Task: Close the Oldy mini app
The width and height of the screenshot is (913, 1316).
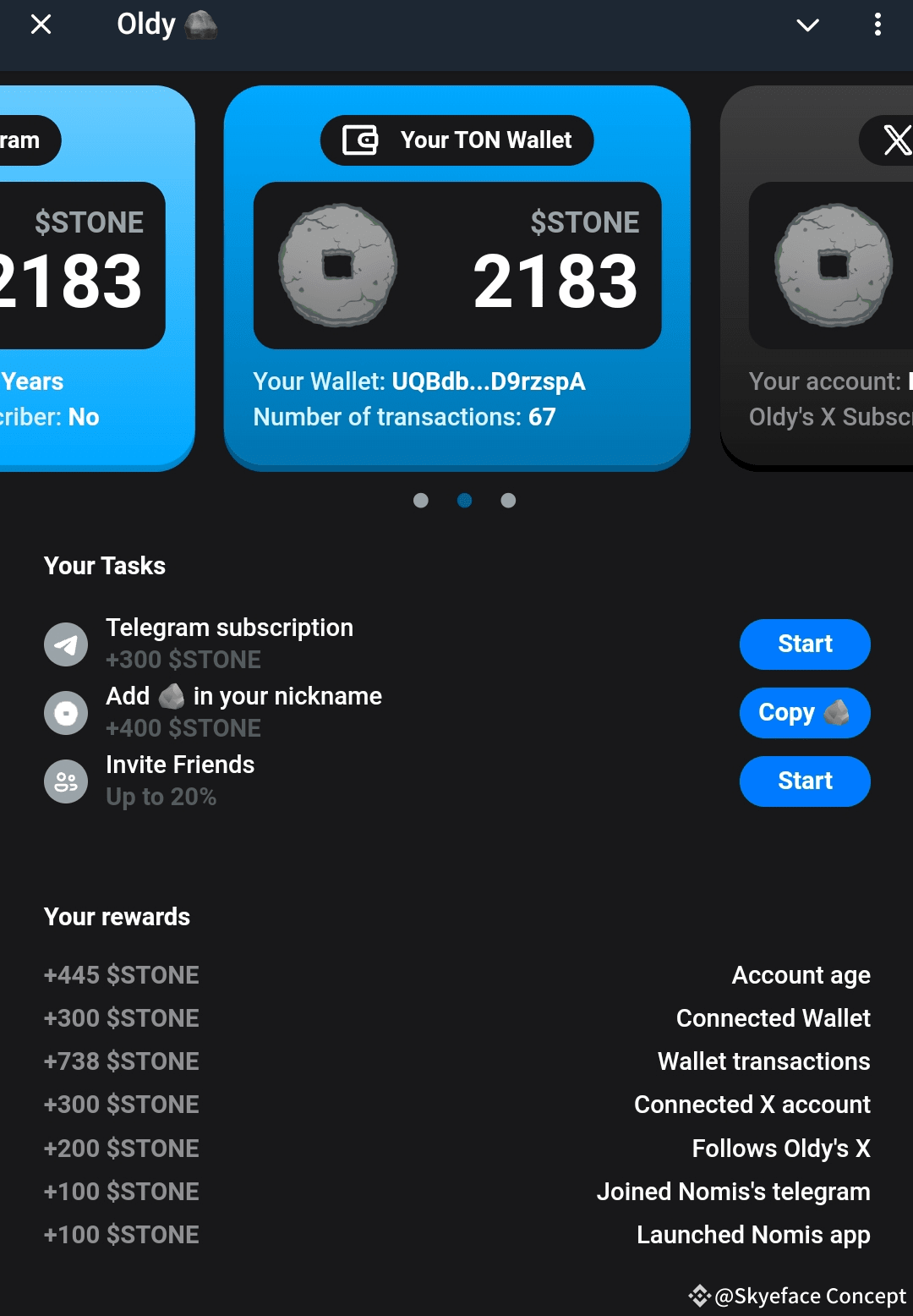Action: [41, 25]
